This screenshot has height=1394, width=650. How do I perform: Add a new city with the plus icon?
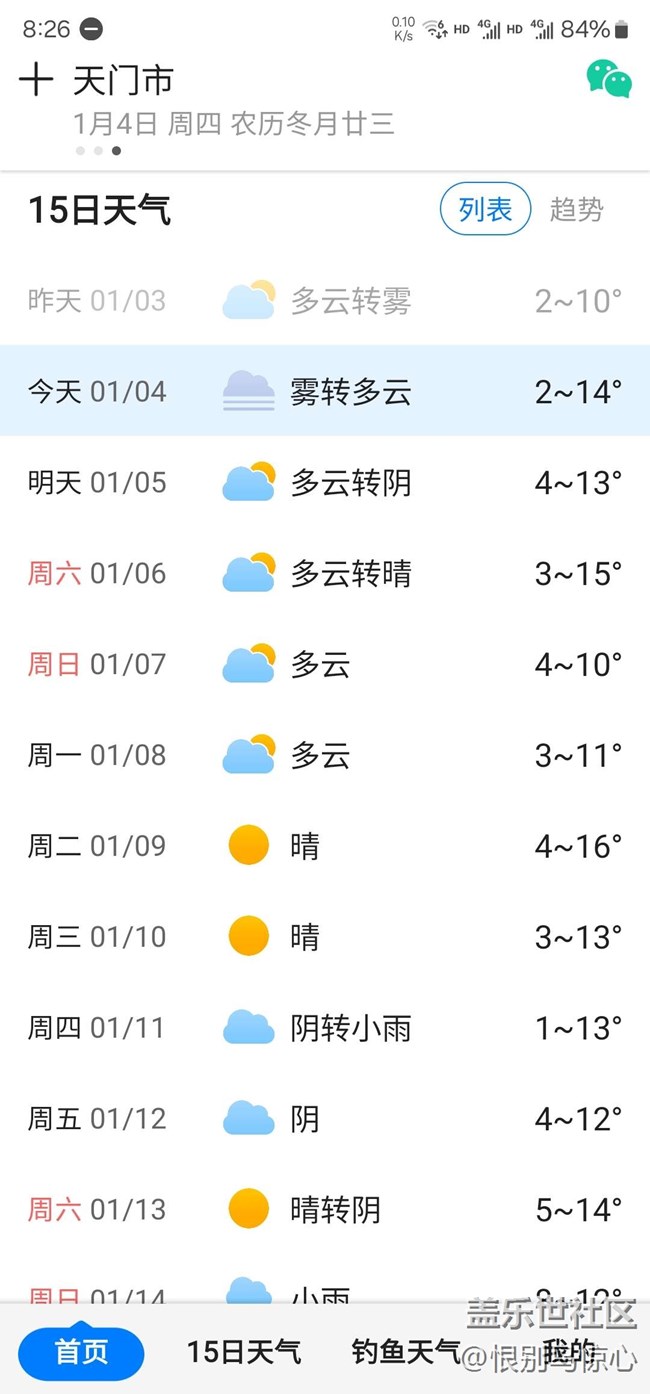click(x=36, y=80)
